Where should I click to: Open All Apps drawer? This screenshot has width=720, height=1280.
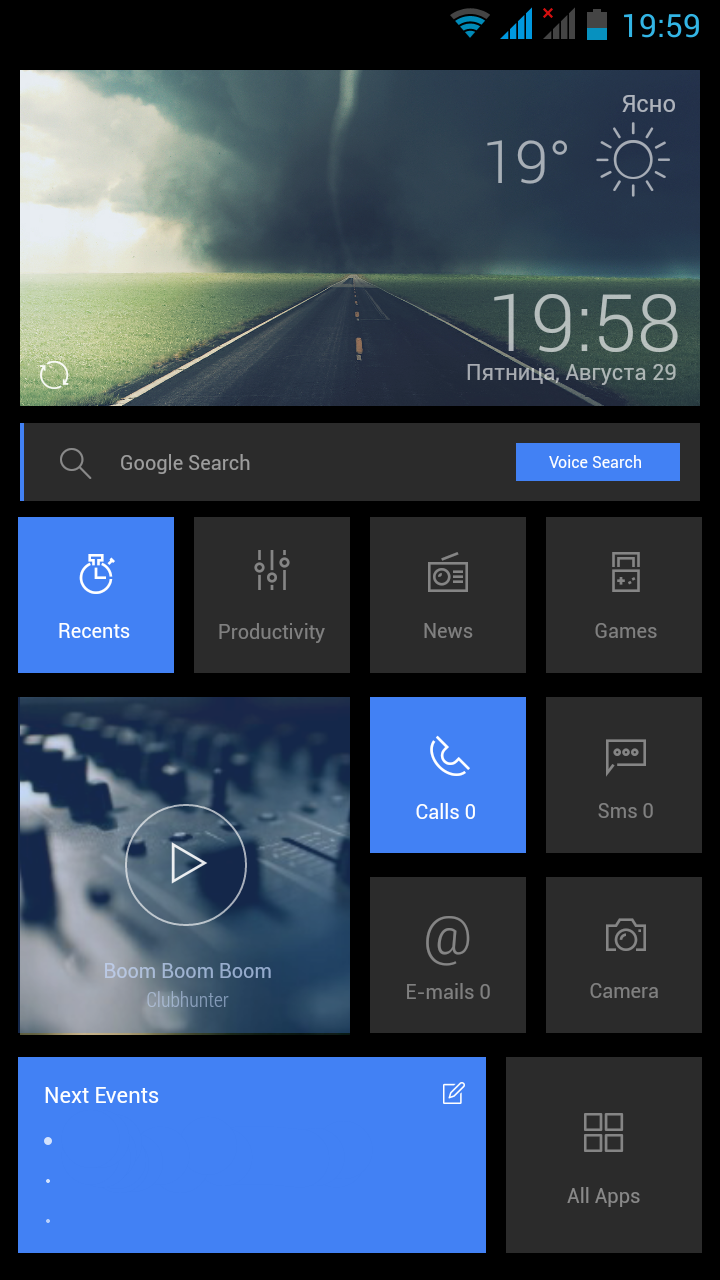coord(604,1155)
